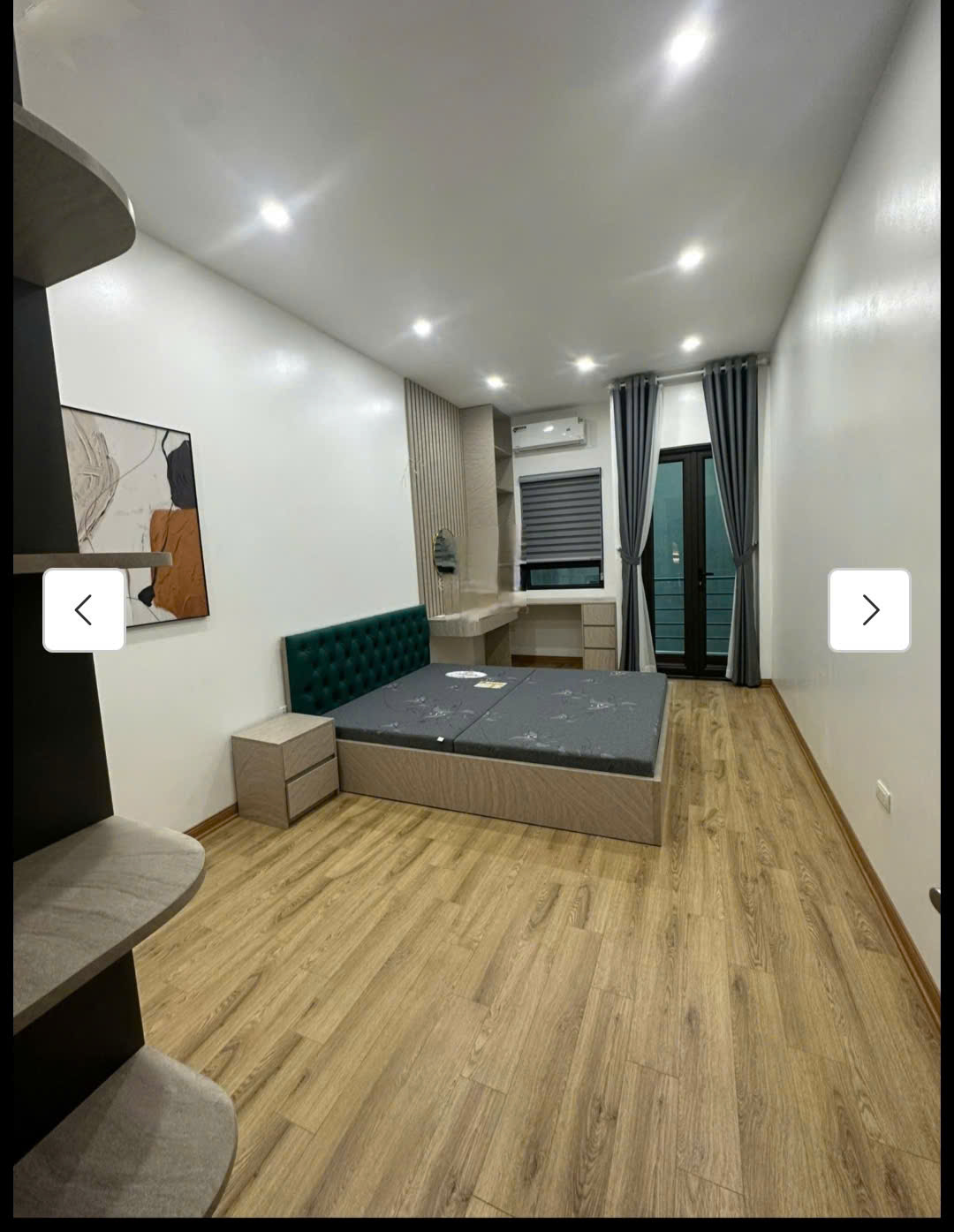Click the white square containing the left arrow
954x1232 pixels.
pyautogui.click(x=84, y=608)
